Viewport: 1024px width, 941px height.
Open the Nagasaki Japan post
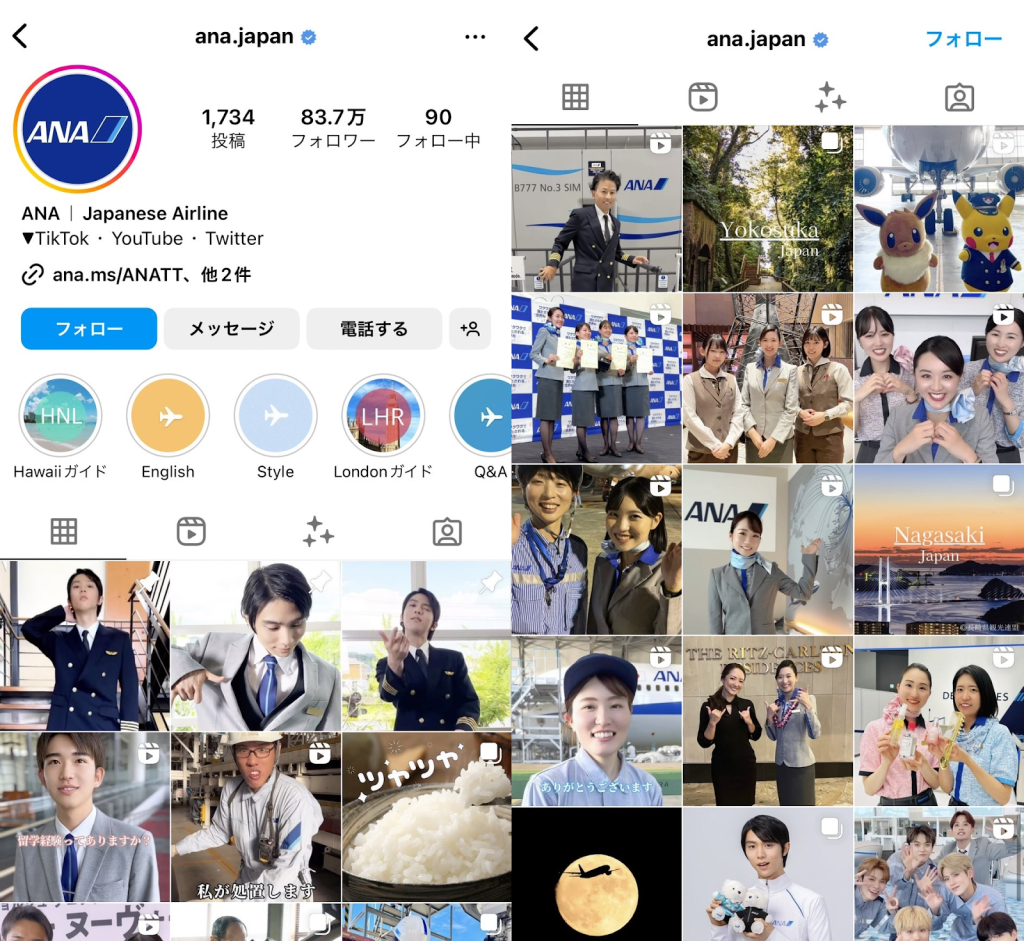pos(939,549)
